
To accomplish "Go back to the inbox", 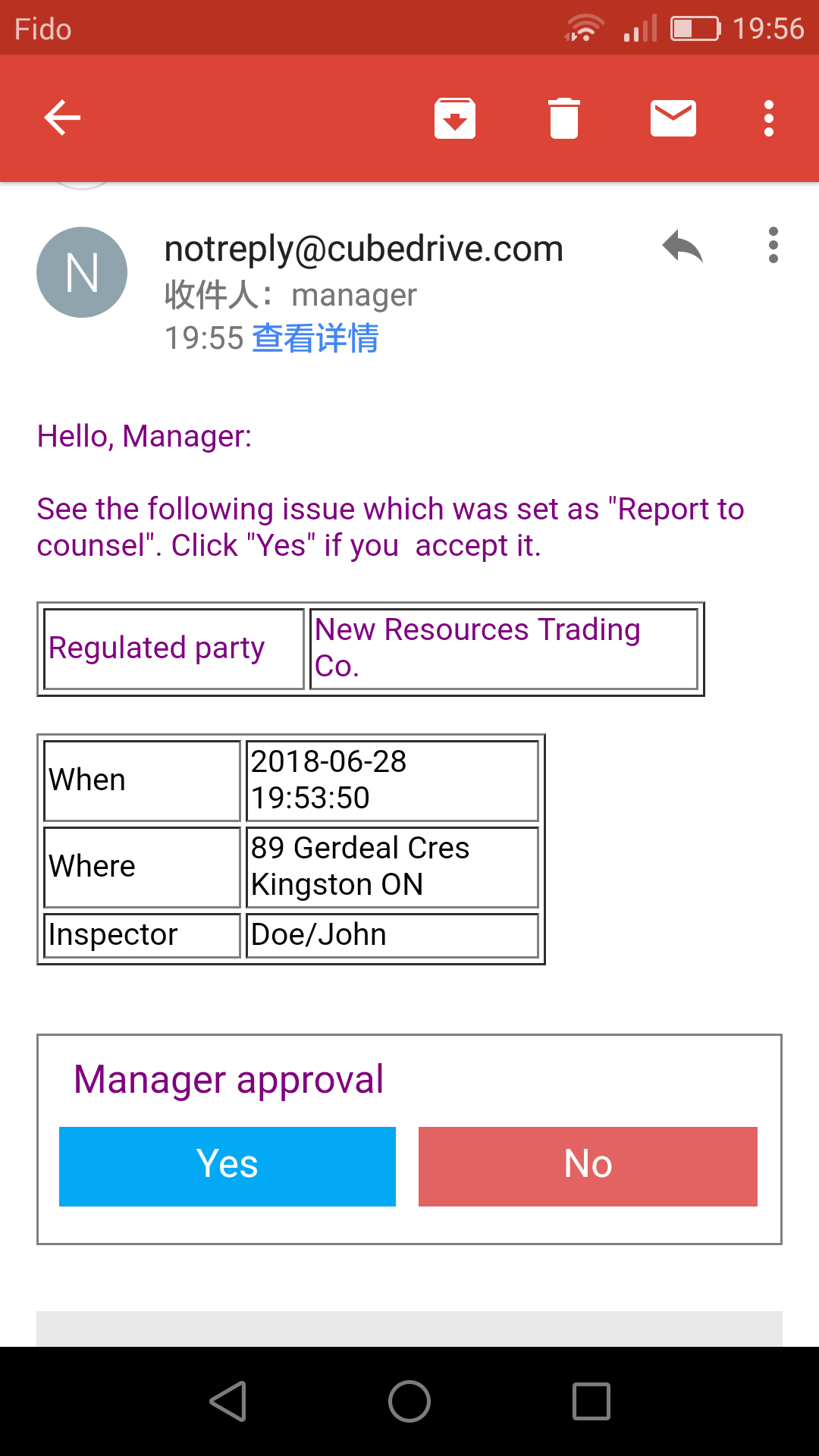I will point(62,118).
